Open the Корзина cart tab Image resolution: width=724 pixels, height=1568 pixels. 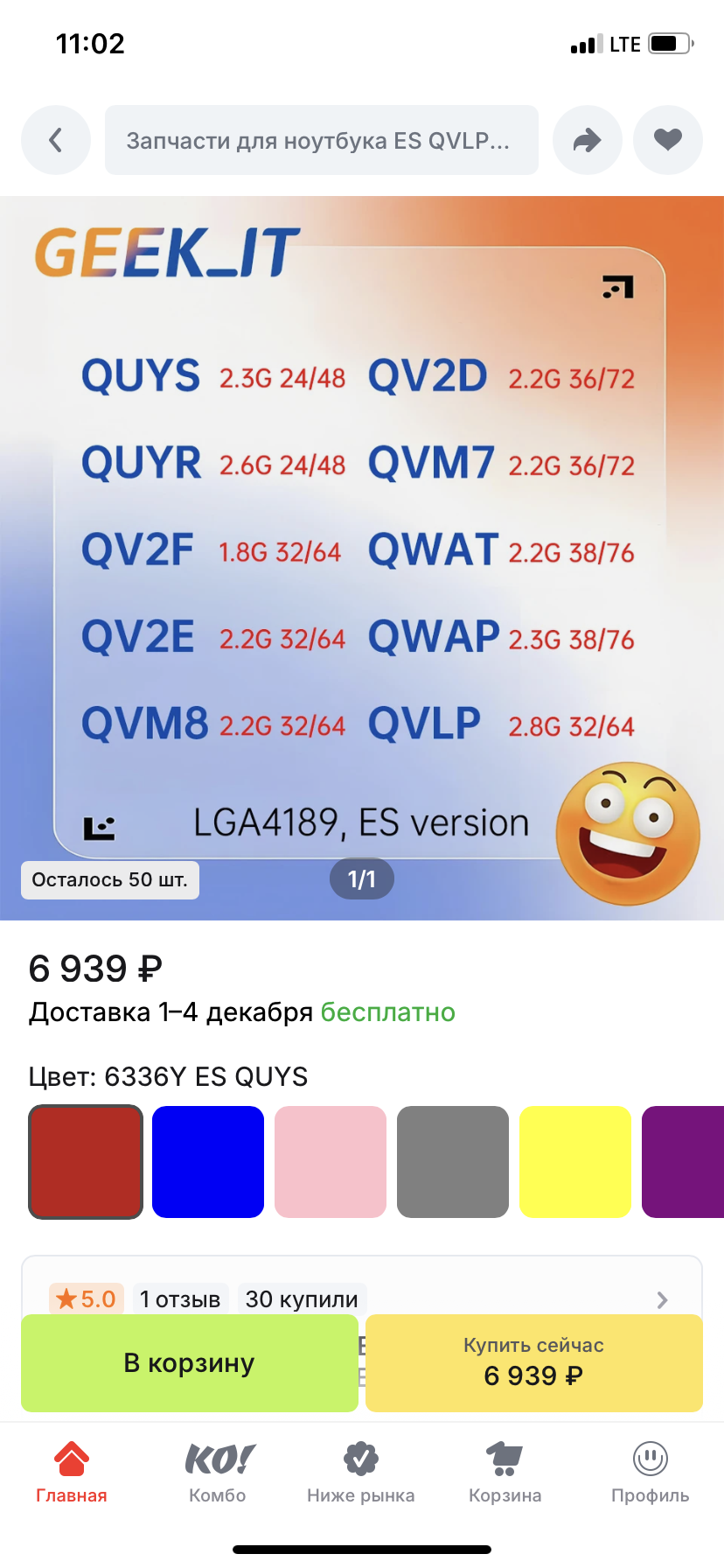click(x=505, y=1472)
